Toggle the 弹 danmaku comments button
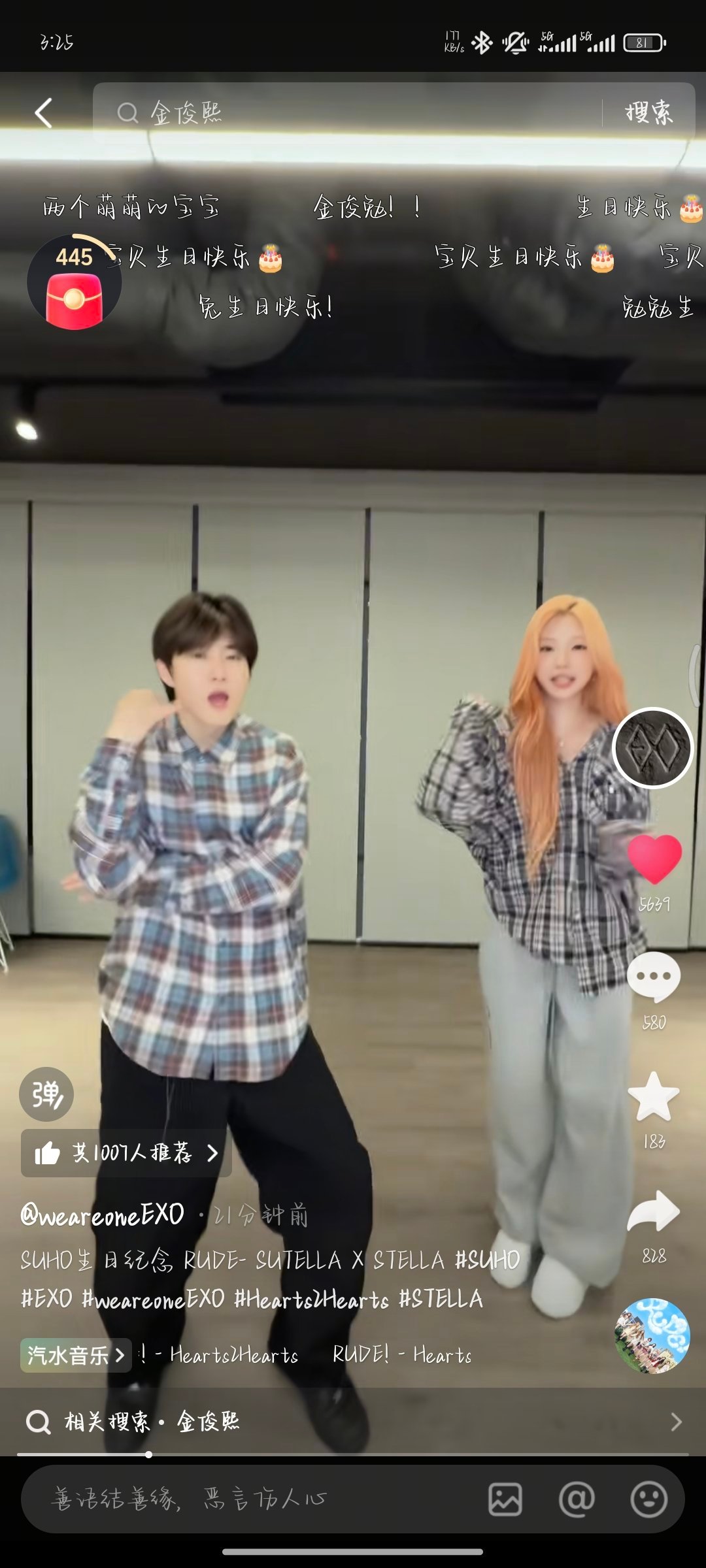 tap(46, 1094)
